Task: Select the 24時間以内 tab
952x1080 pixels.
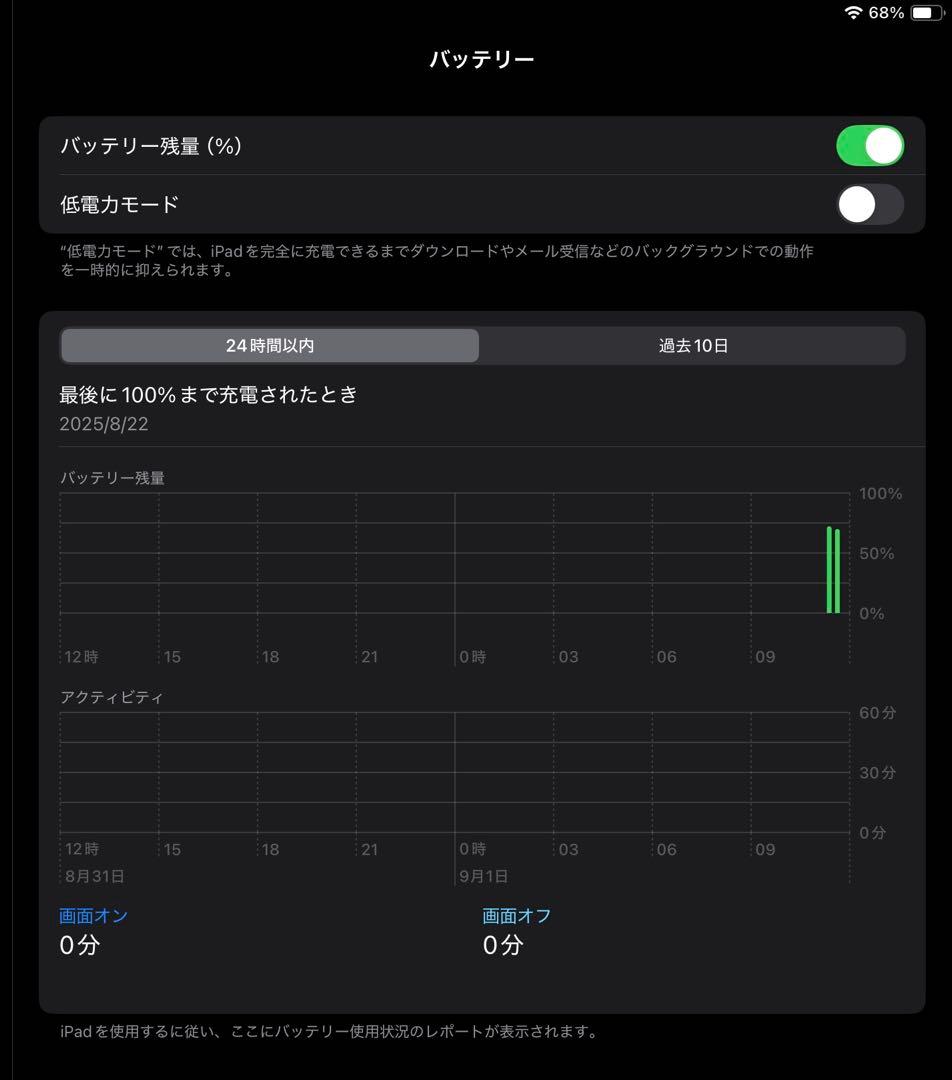Action: [270, 345]
